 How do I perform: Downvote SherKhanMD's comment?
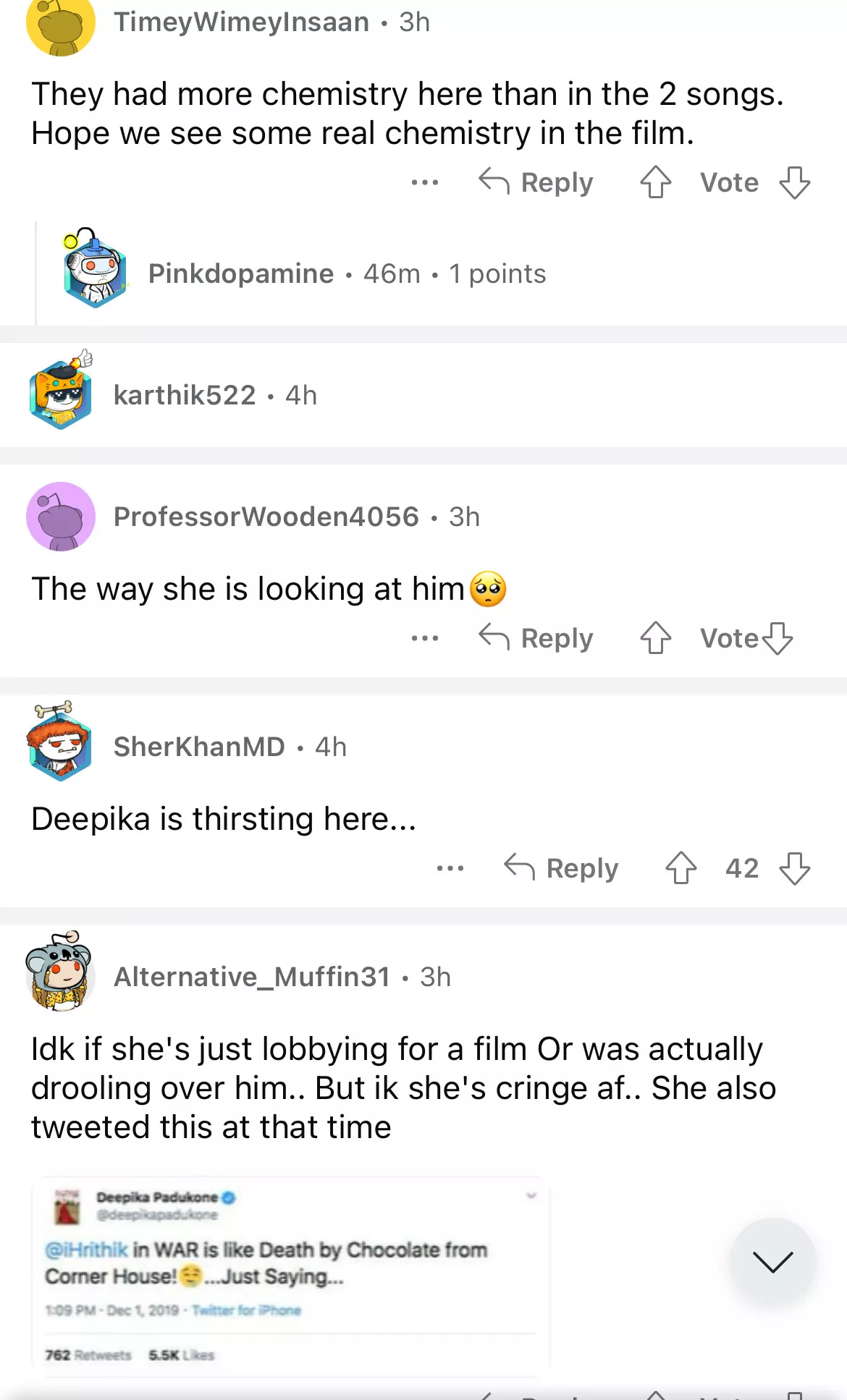click(794, 868)
